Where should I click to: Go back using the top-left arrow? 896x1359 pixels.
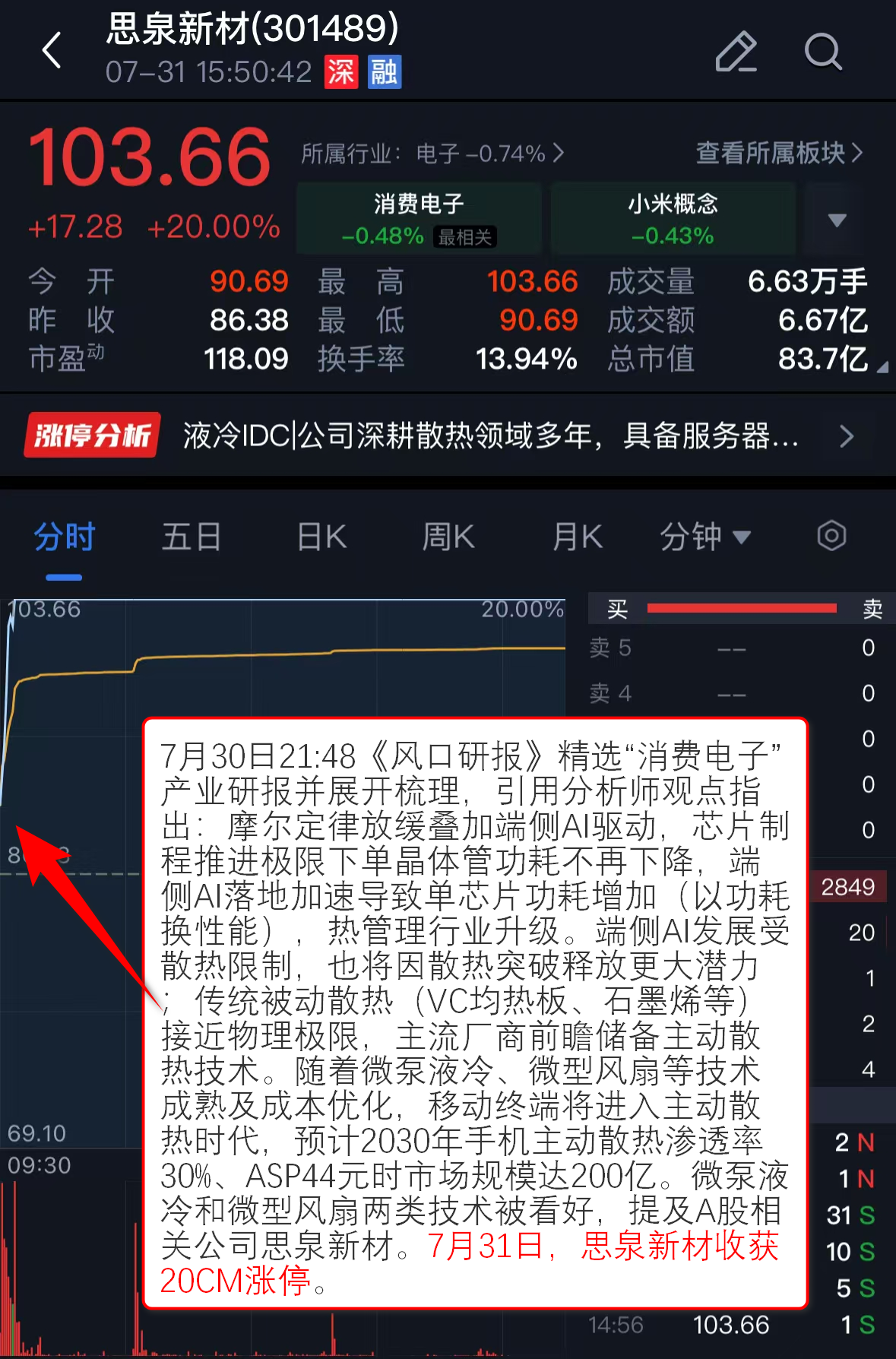(52, 51)
